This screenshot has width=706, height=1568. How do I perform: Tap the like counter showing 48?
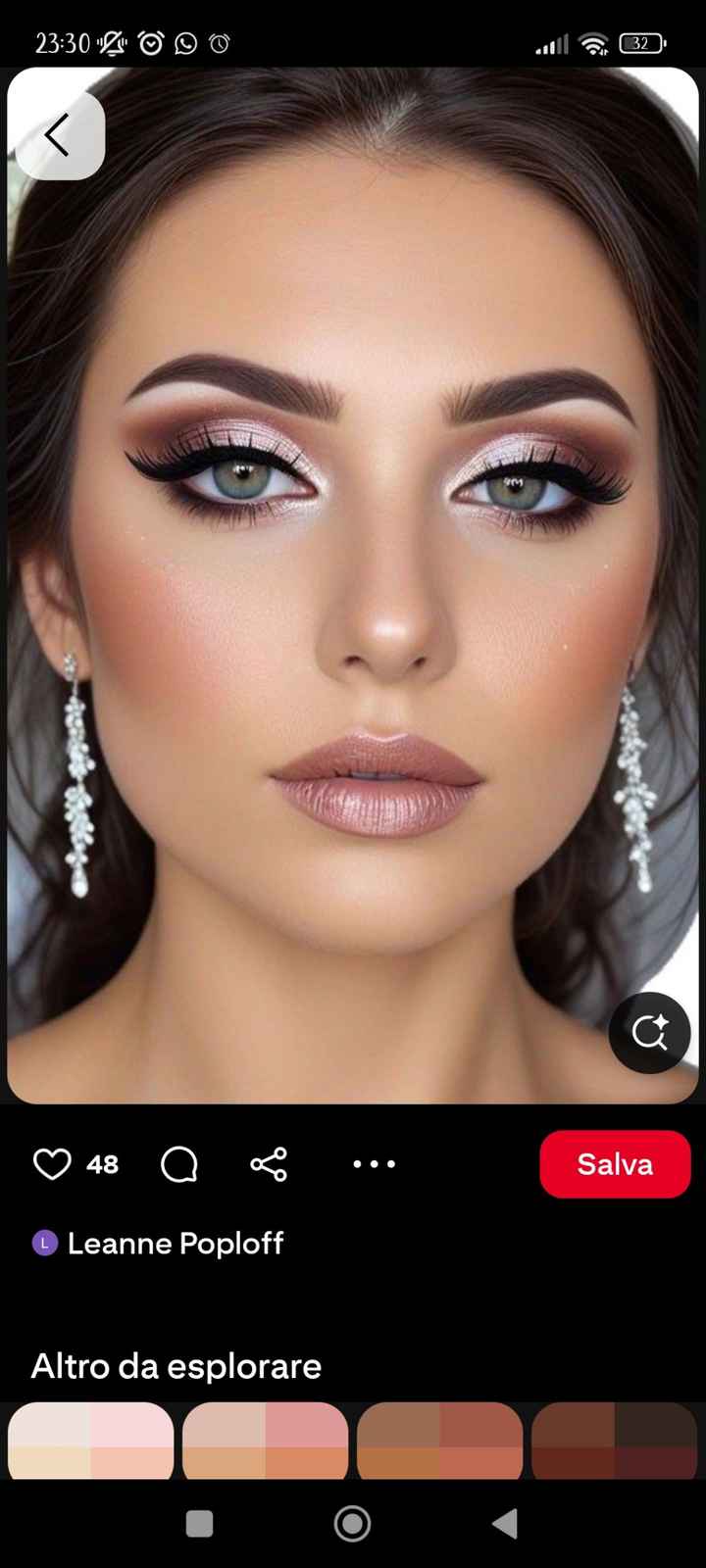pos(101,1164)
